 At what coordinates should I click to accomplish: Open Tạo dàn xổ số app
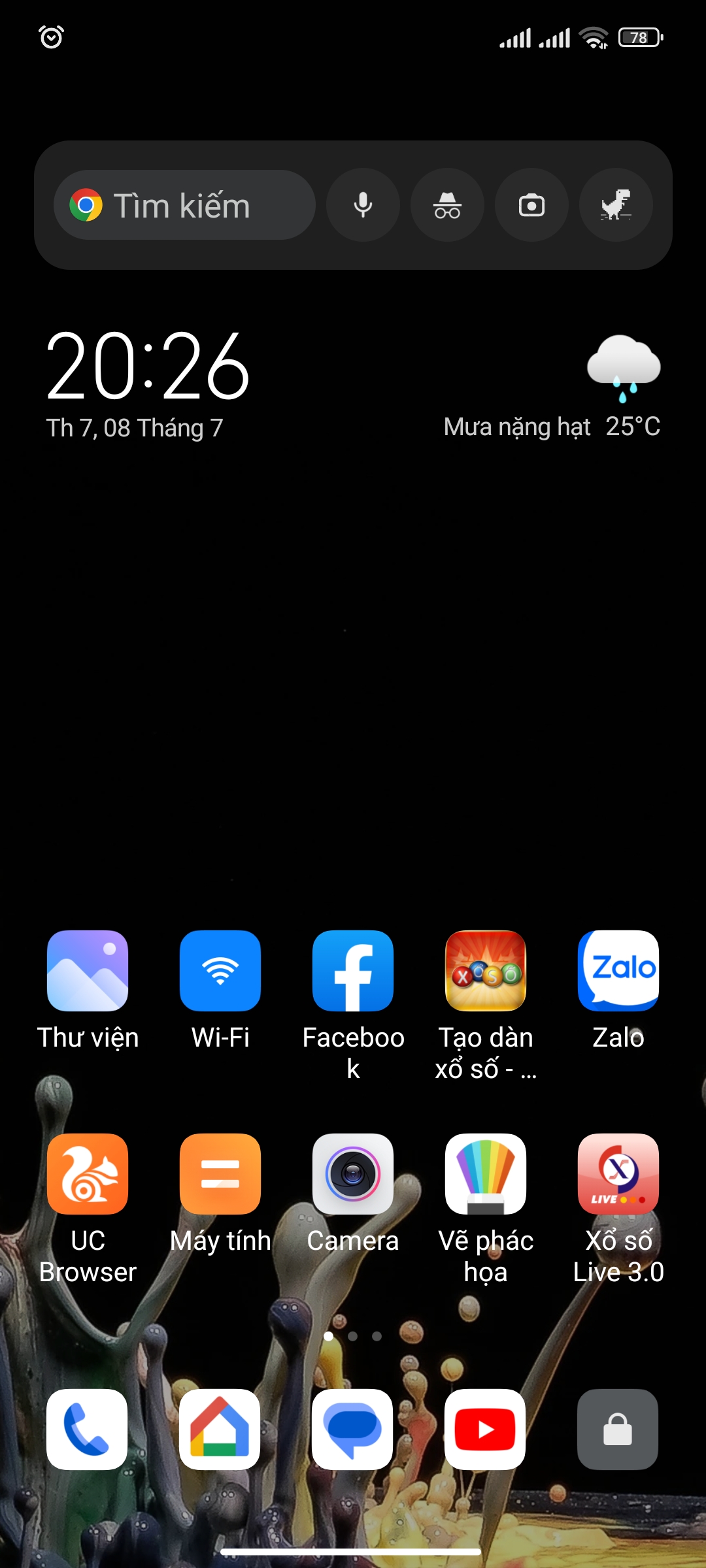486,971
